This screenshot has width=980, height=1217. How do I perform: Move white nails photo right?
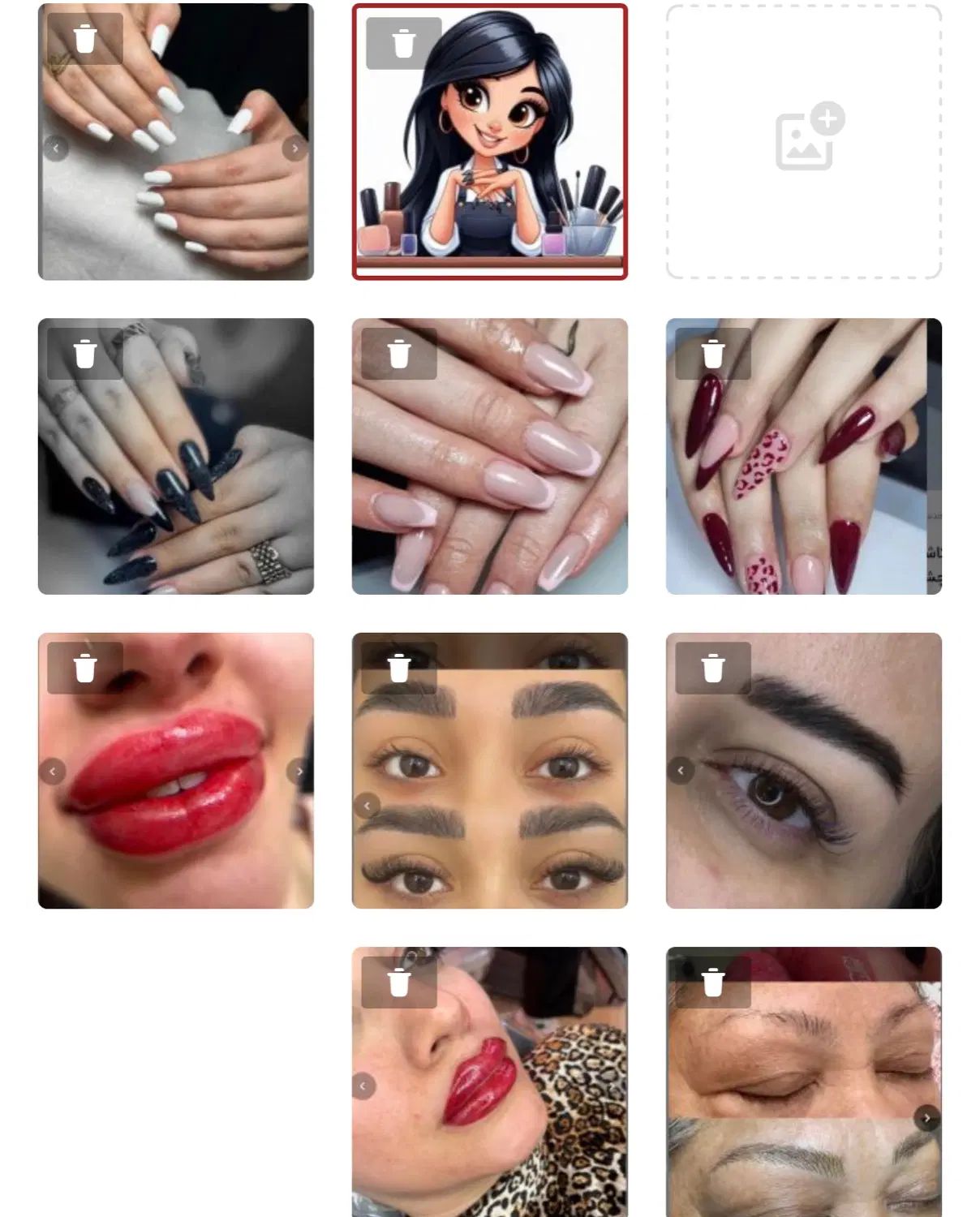294,148
